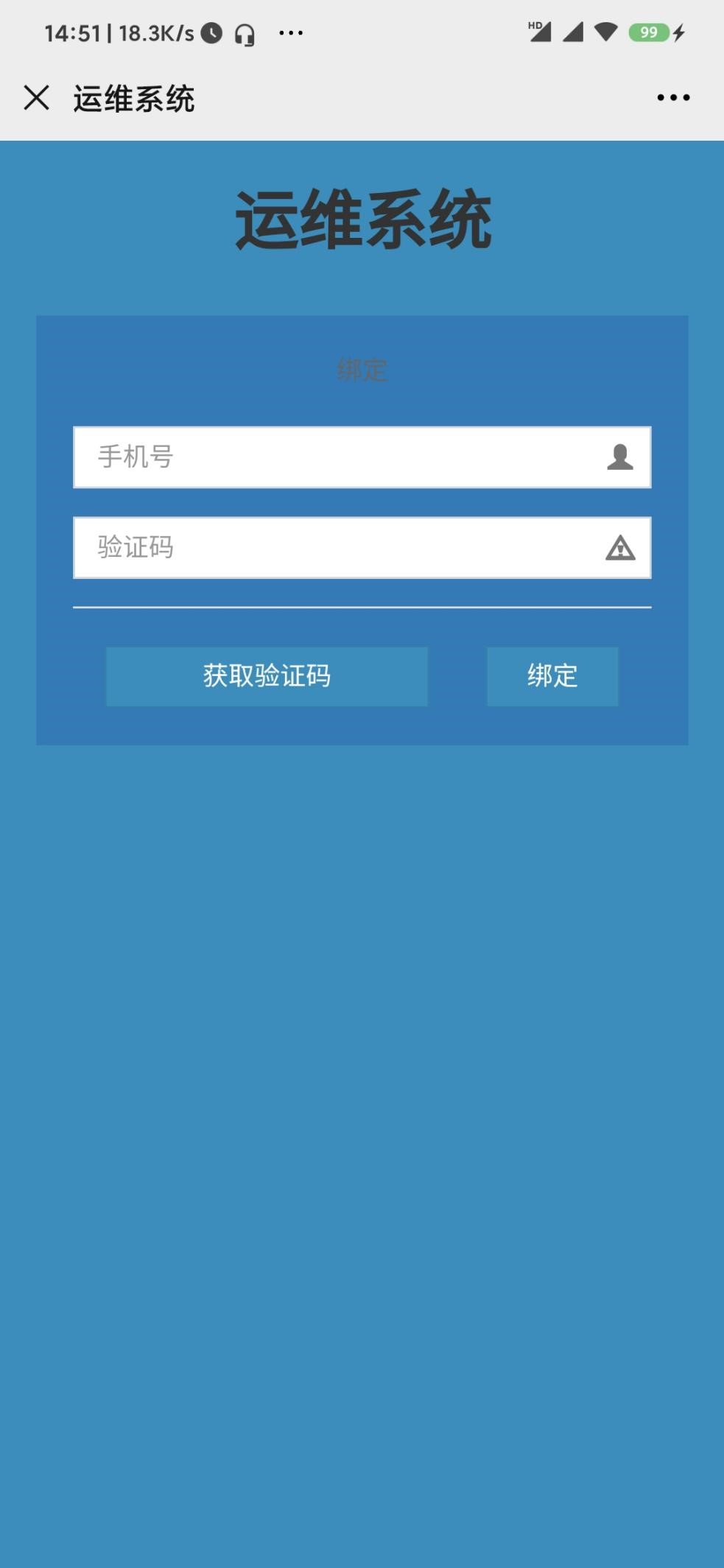Viewport: 724px width, 1568px height.
Task: Submit with the 绑定 button
Action: [x=552, y=676]
